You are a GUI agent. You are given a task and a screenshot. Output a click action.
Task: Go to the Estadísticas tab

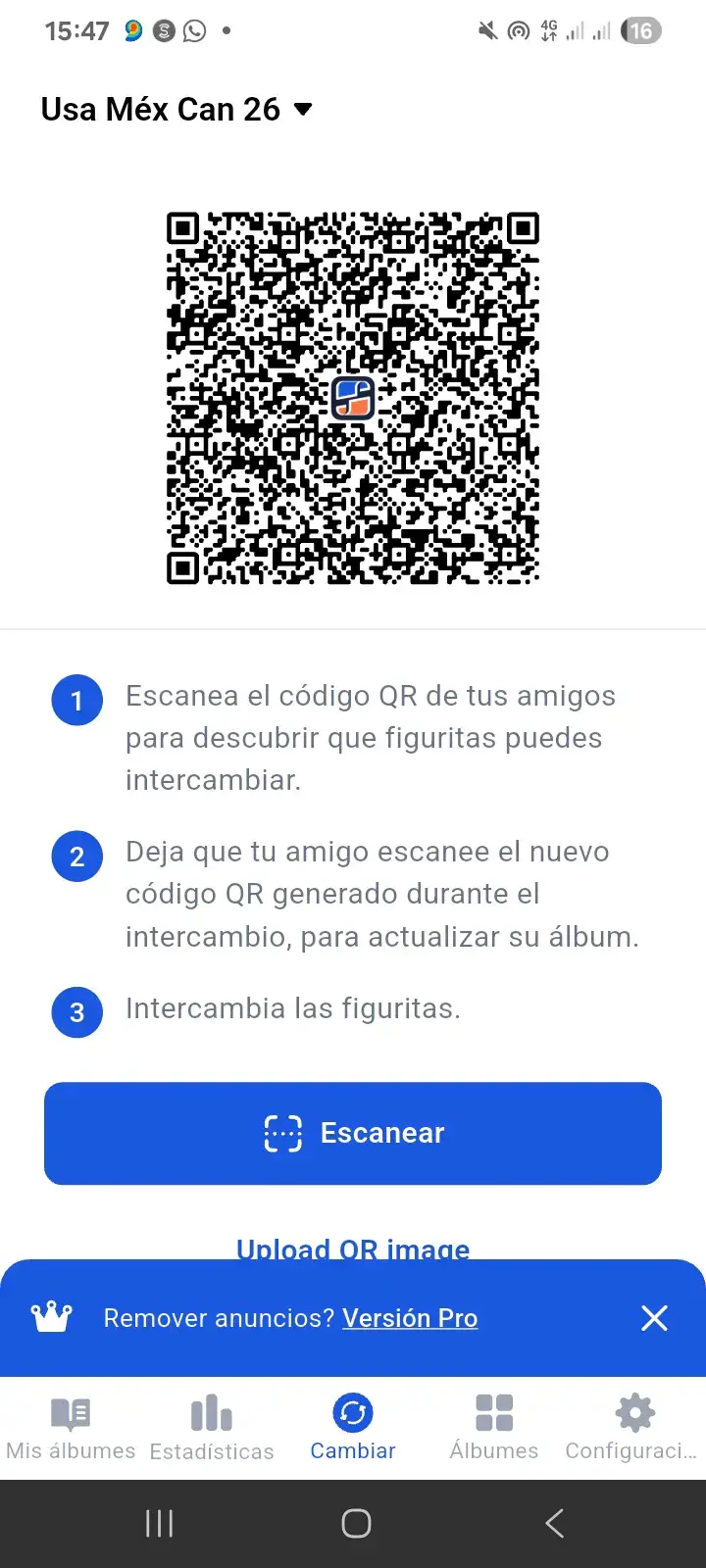[212, 1429]
